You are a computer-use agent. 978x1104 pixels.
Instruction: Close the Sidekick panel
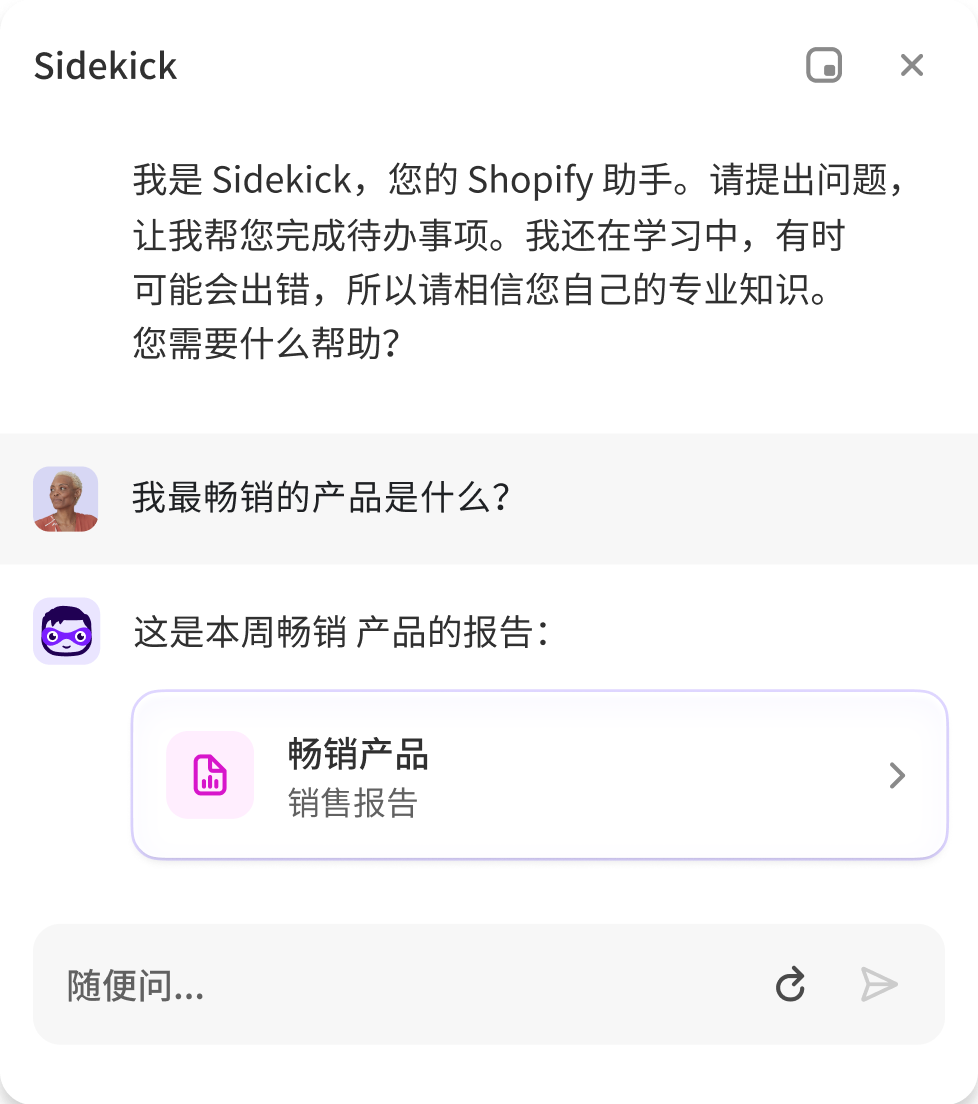coord(911,66)
